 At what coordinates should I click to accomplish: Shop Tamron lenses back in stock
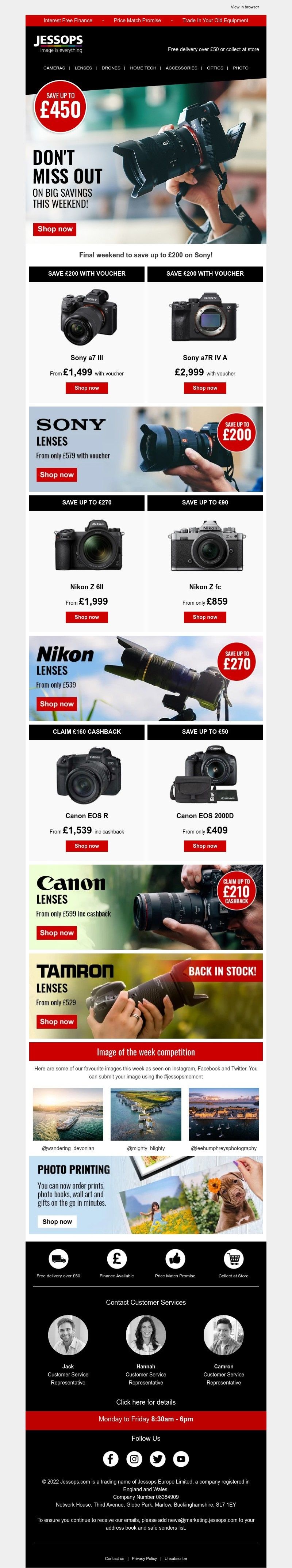(57, 1021)
